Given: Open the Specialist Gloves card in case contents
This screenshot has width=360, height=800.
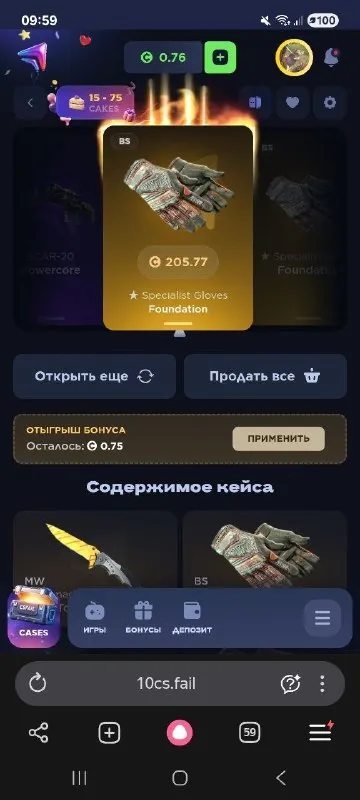Looking at the screenshot, I should [265, 550].
